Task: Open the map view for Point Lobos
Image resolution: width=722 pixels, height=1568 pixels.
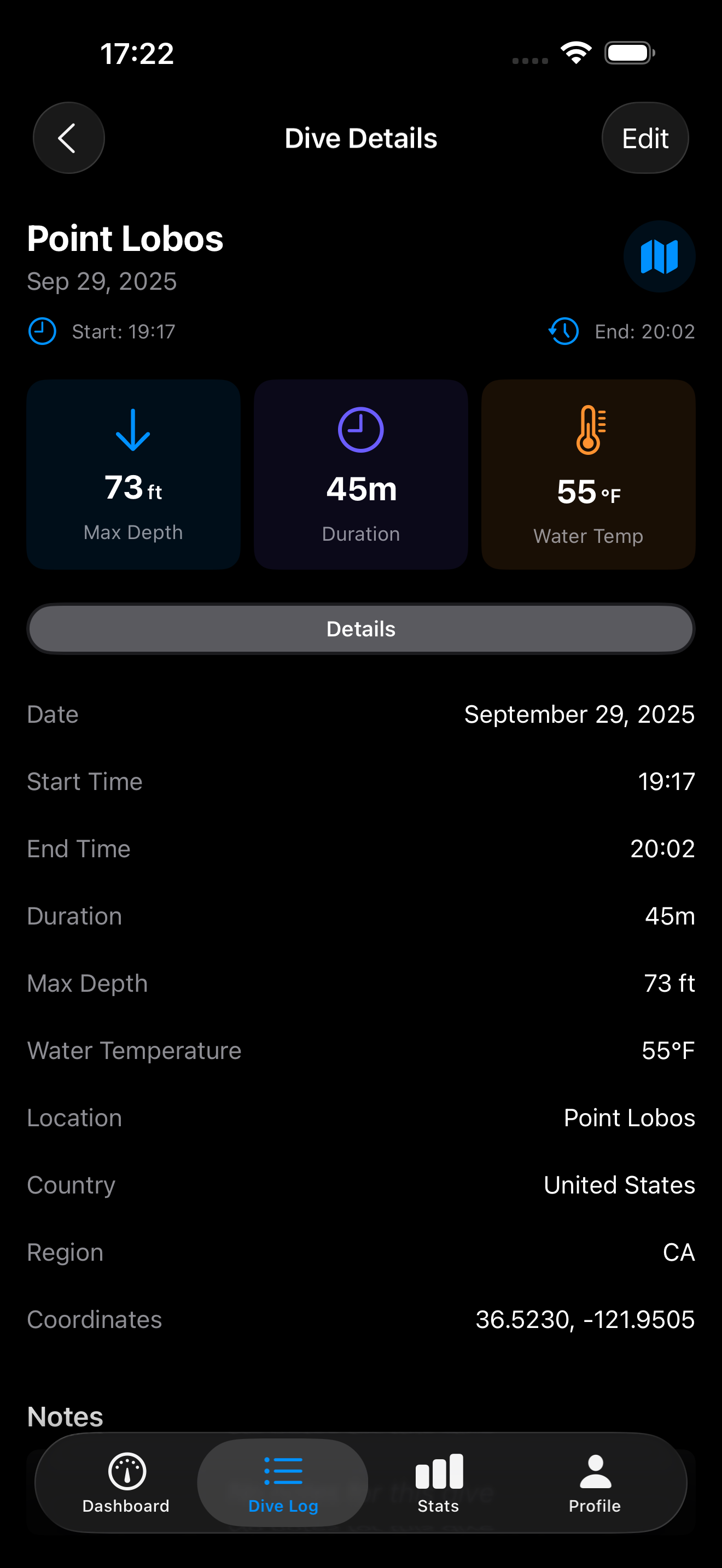Action: coord(659,256)
